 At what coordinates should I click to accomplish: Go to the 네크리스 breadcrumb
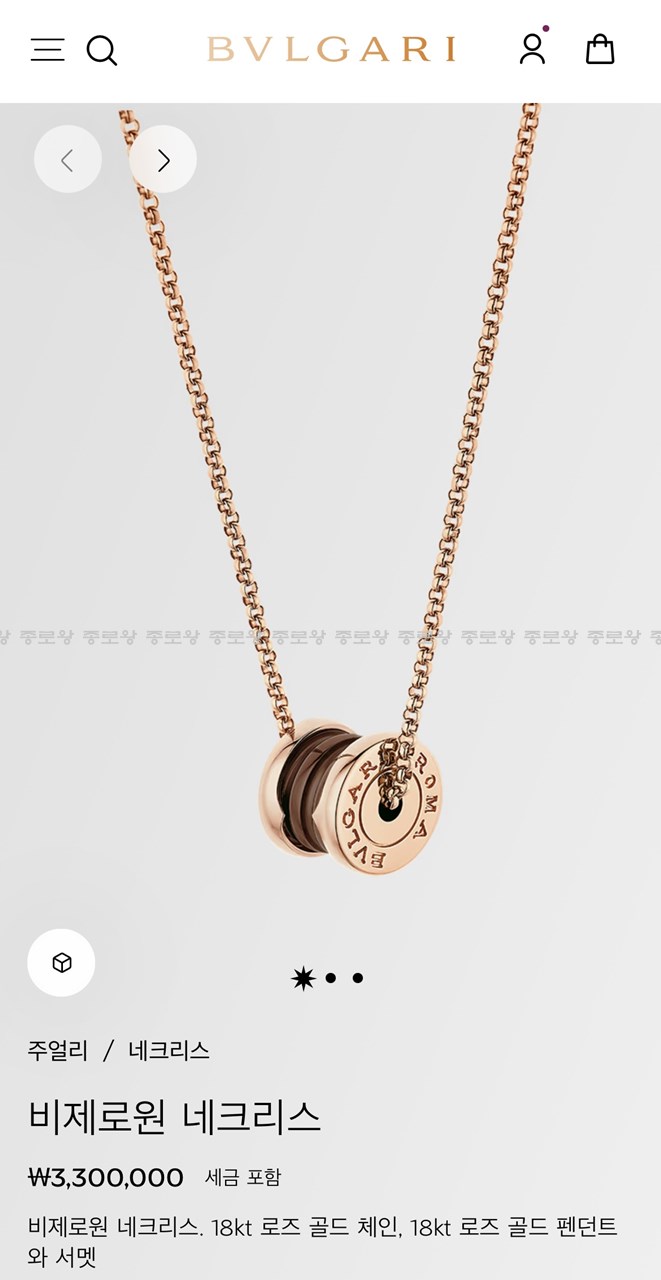click(x=169, y=1050)
